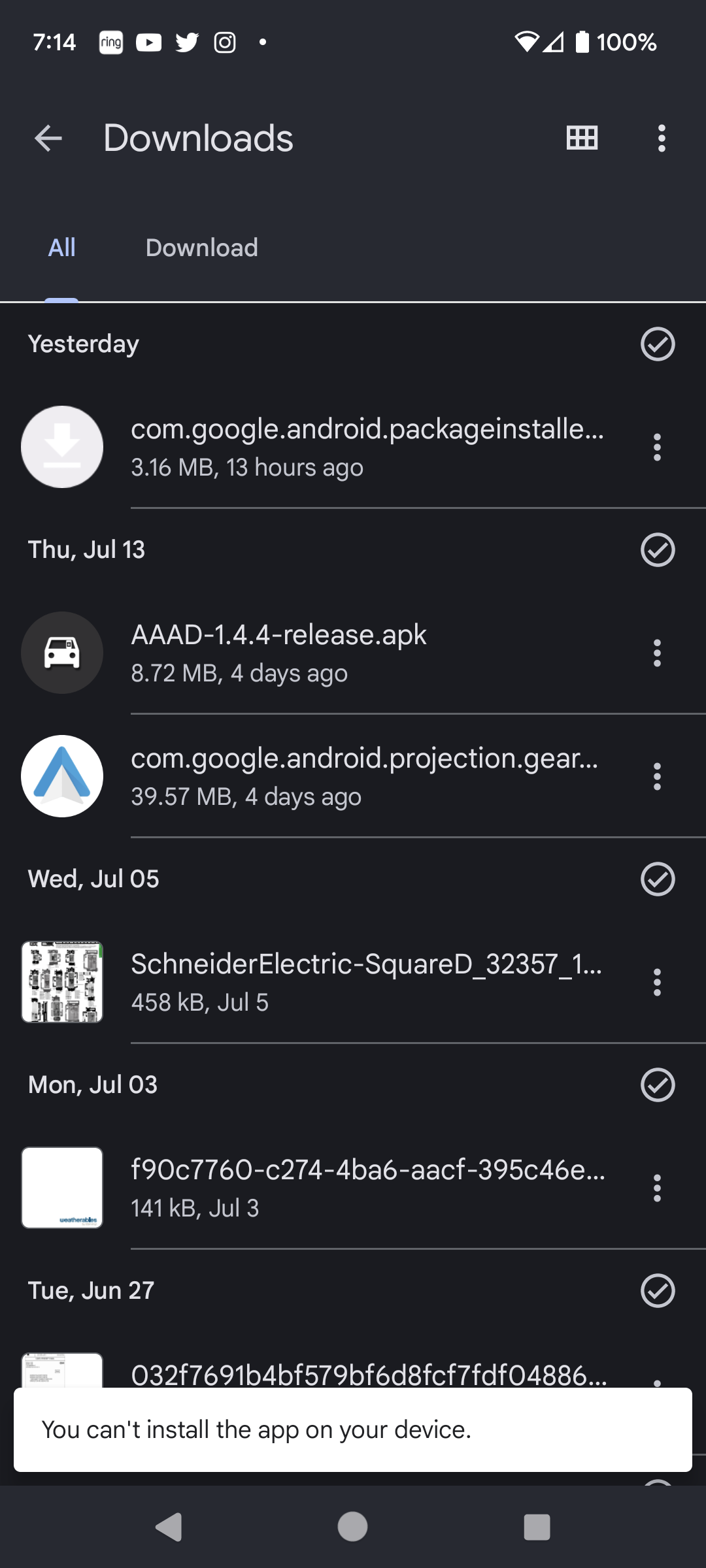Open options for the Android Auto projection file
The image size is (706, 1568).
coord(656,776)
